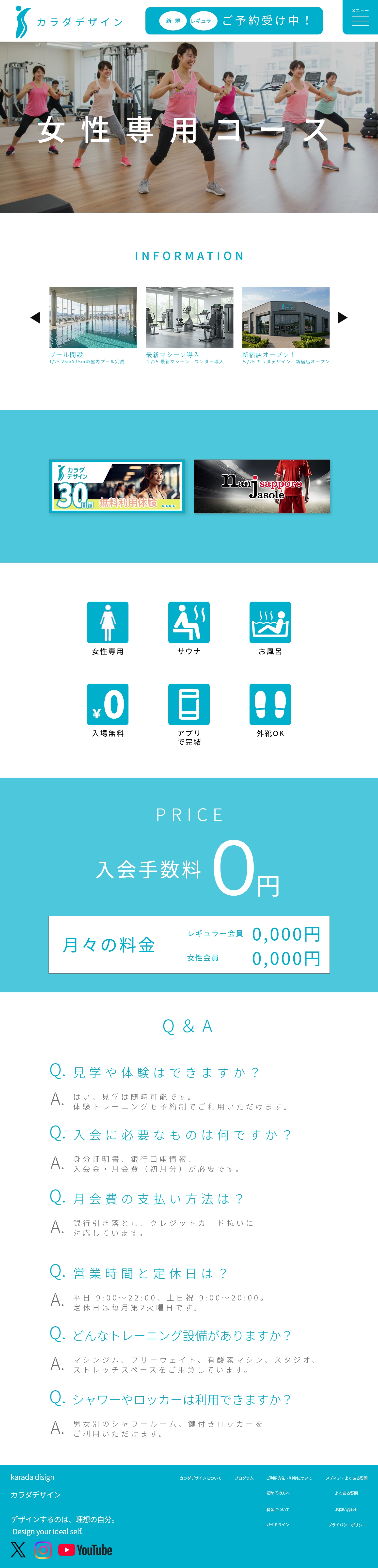Viewport: 378px width, 1568px height.
Task: Open ガイドライン footer link
Action: point(278,1524)
